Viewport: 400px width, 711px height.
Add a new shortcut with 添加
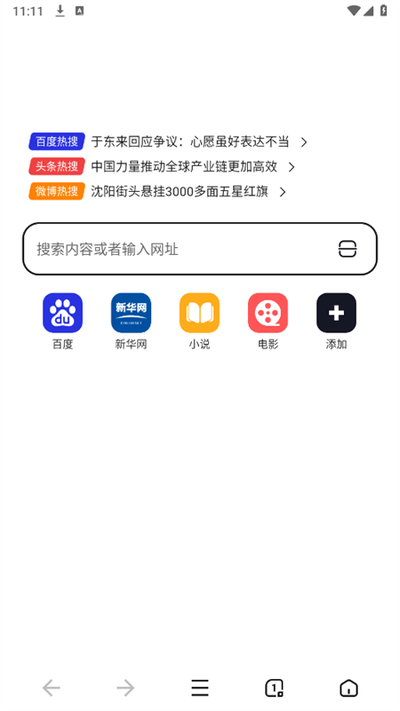coord(337,321)
